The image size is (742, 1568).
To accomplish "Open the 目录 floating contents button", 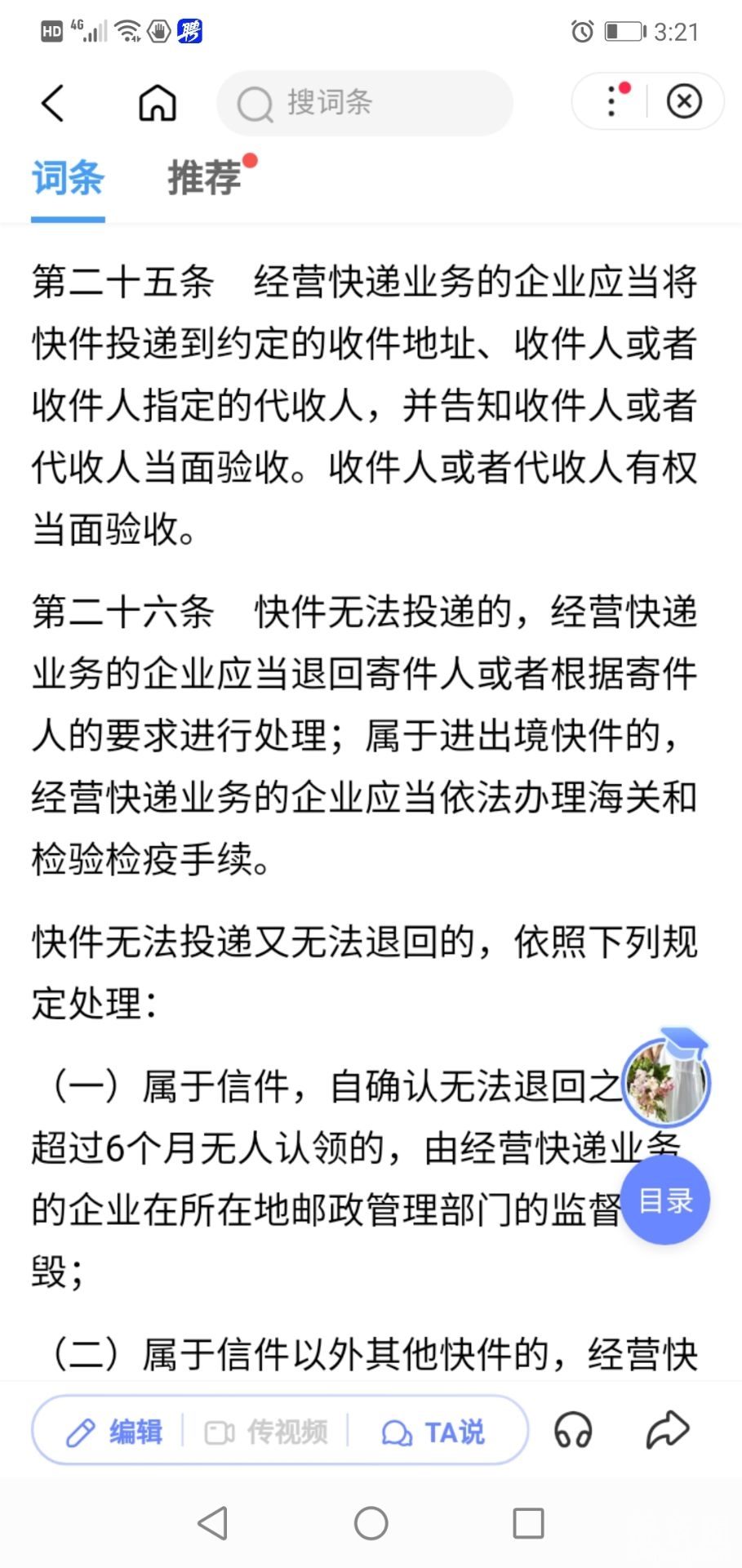I will click(665, 1200).
